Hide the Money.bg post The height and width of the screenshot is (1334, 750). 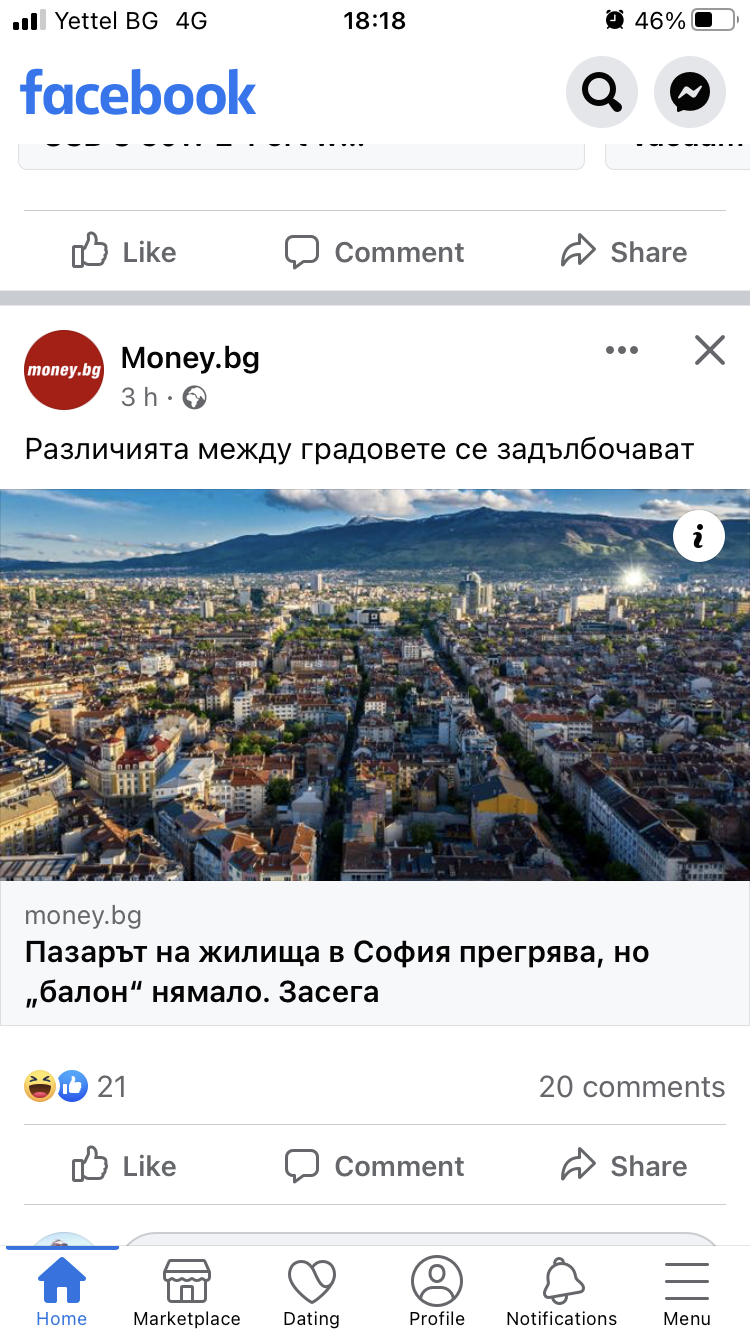[709, 350]
